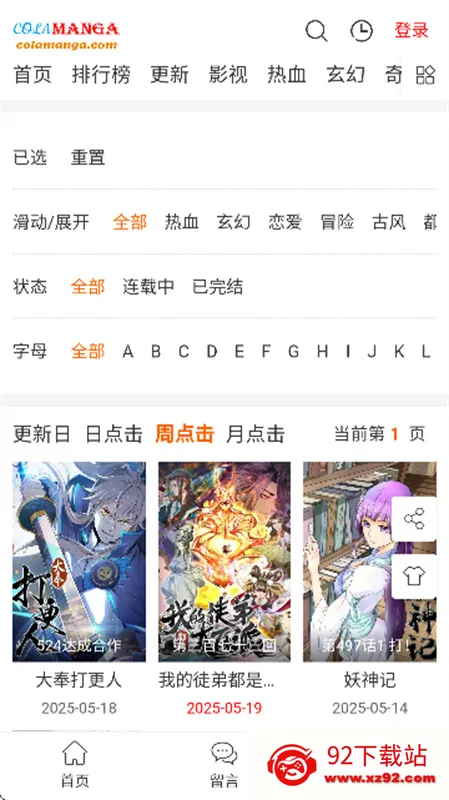Switch to the 排行榜 ranking tab
This screenshot has height=800, width=449.
[101, 74]
